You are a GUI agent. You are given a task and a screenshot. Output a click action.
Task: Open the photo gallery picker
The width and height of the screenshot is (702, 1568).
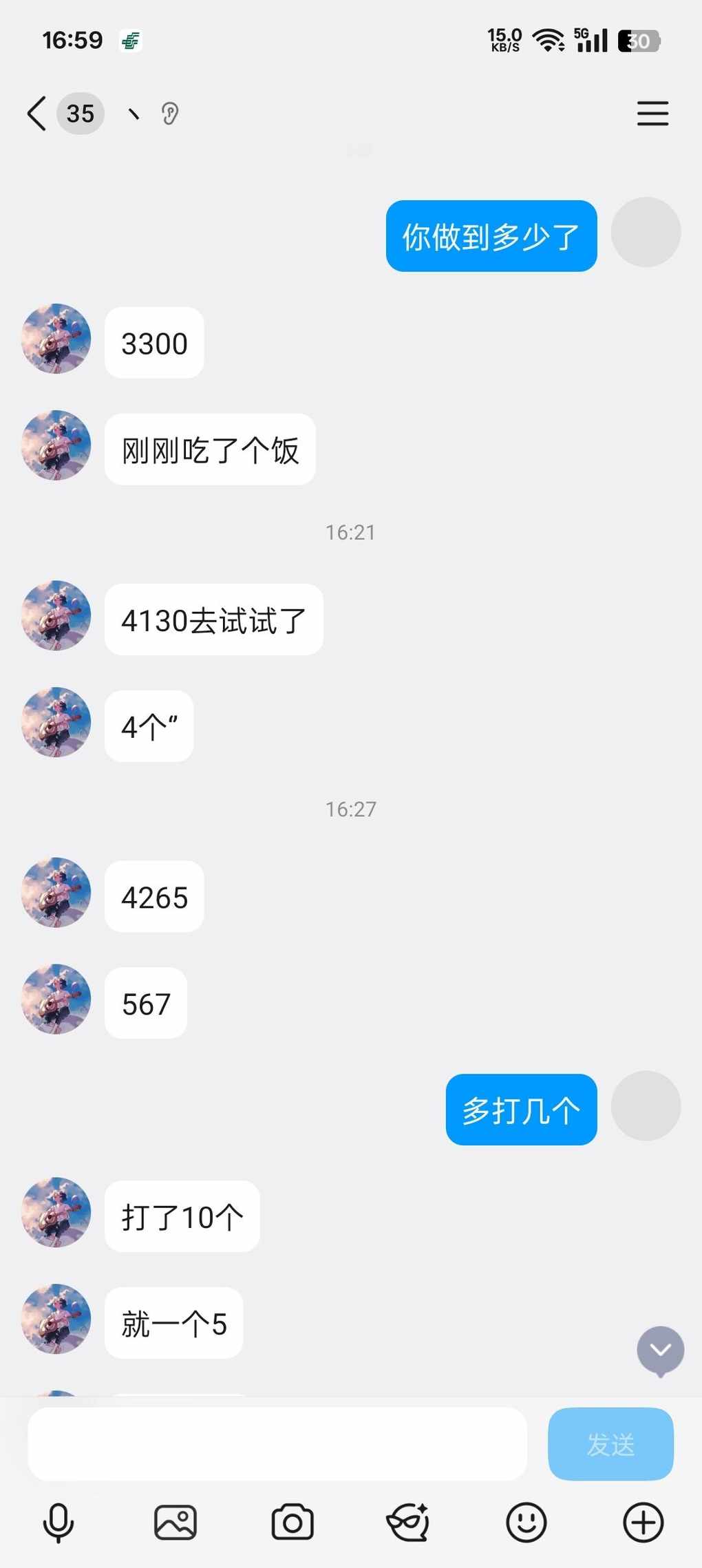tap(175, 1523)
